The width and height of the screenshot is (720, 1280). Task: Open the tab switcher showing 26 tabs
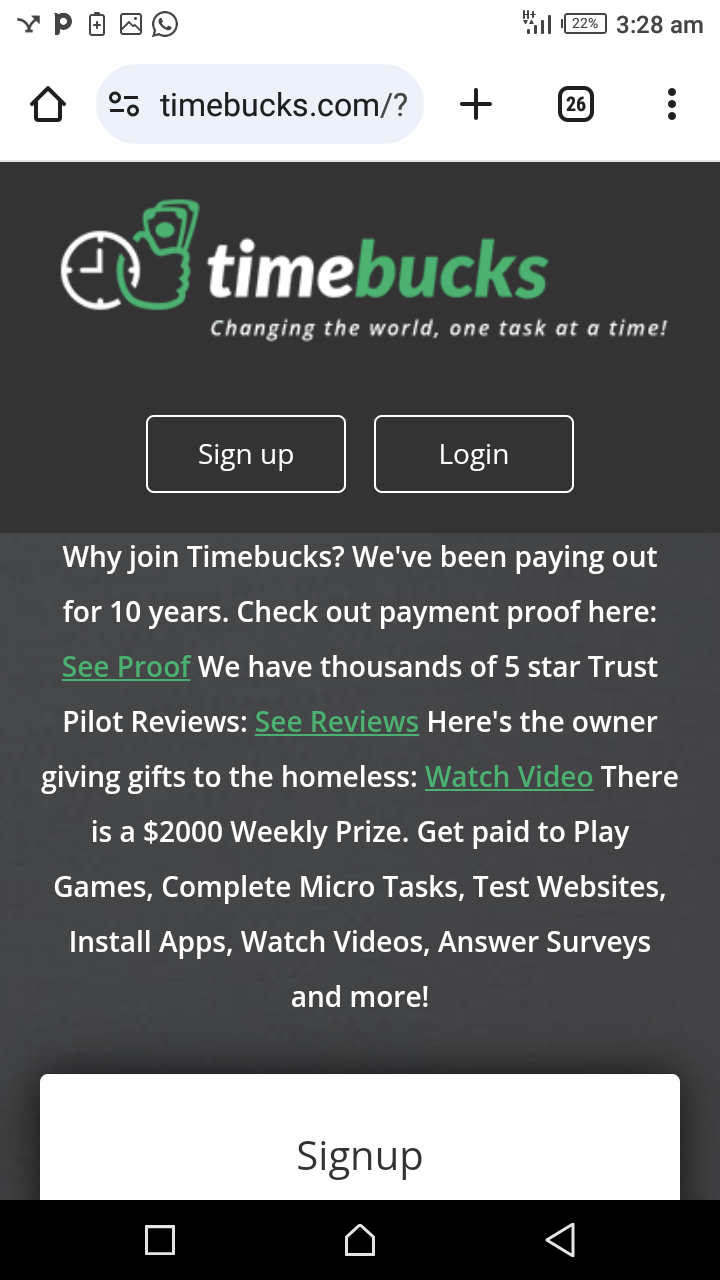tap(575, 104)
